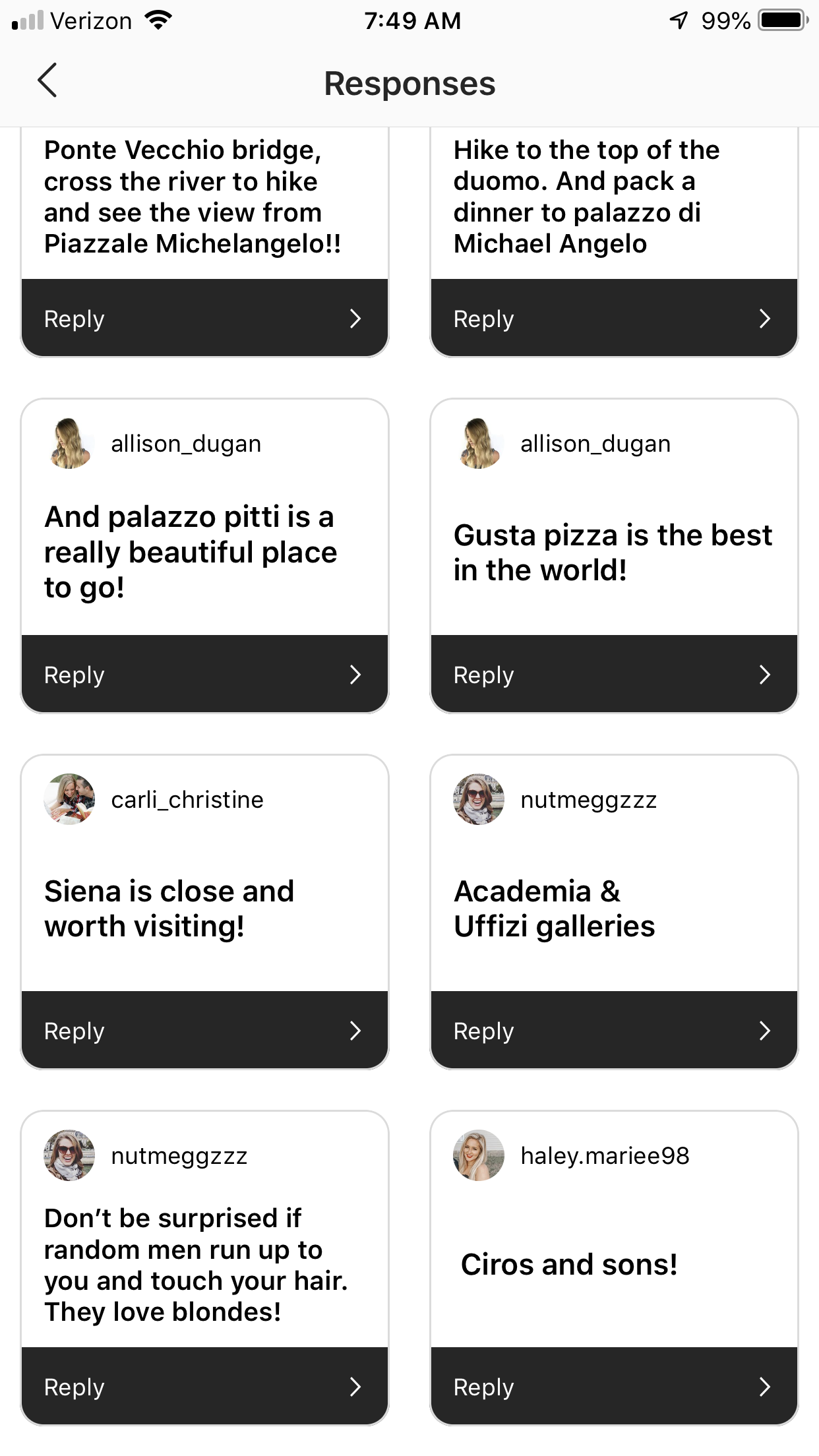
Task: Reply to the Hike to duomo response
Action: [x=614, y=318]
